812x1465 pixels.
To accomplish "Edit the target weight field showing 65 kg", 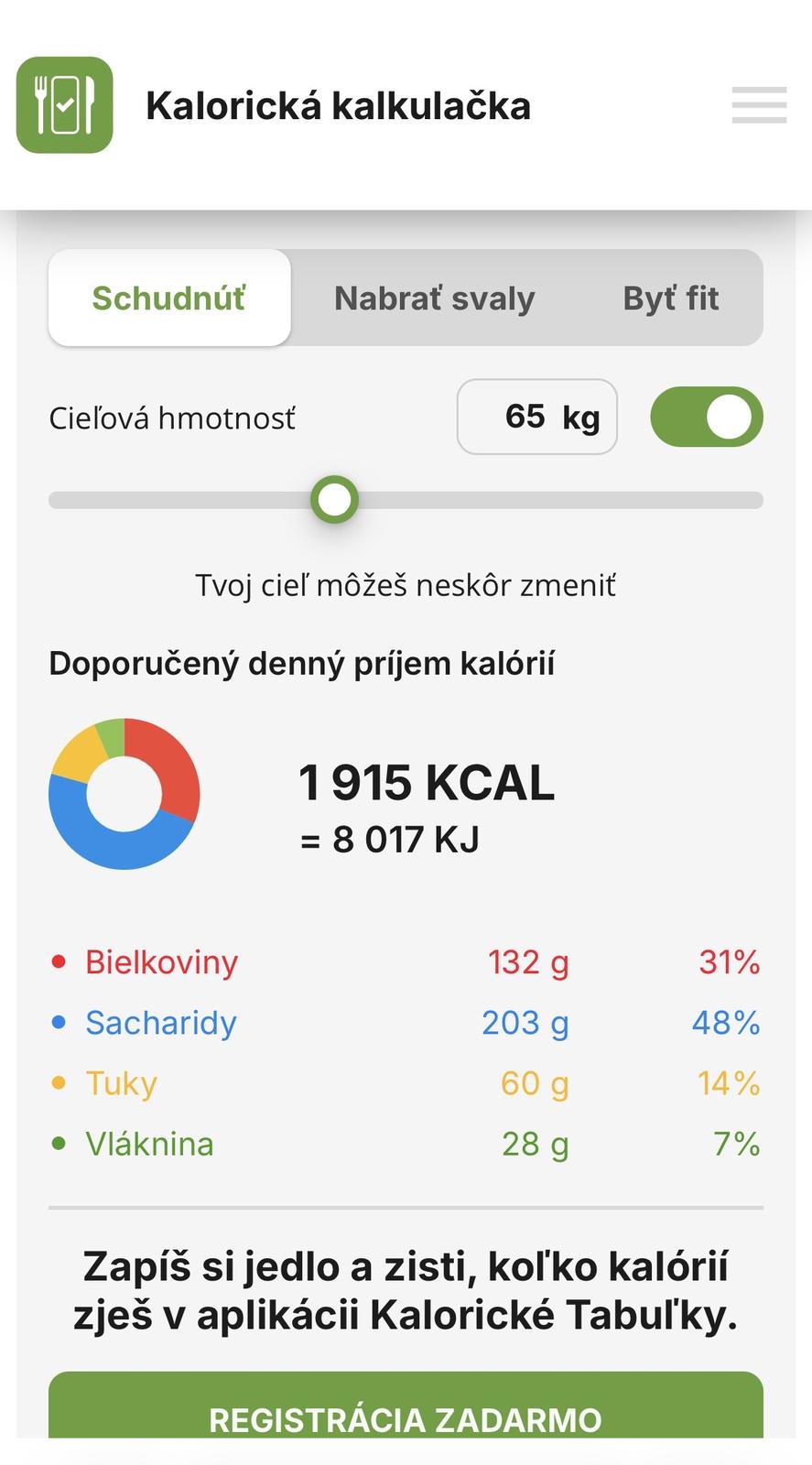I will pyautogui.click(x=536, y=418).
